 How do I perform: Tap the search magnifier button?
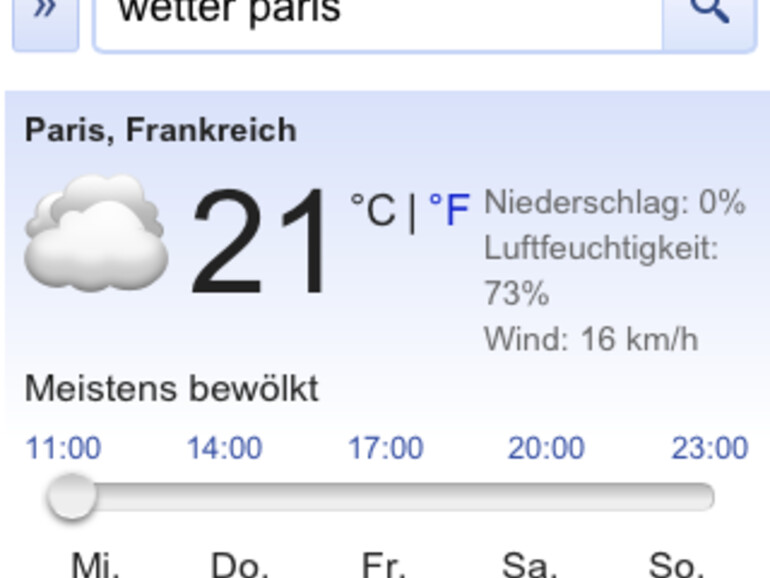tap(710, 16)
